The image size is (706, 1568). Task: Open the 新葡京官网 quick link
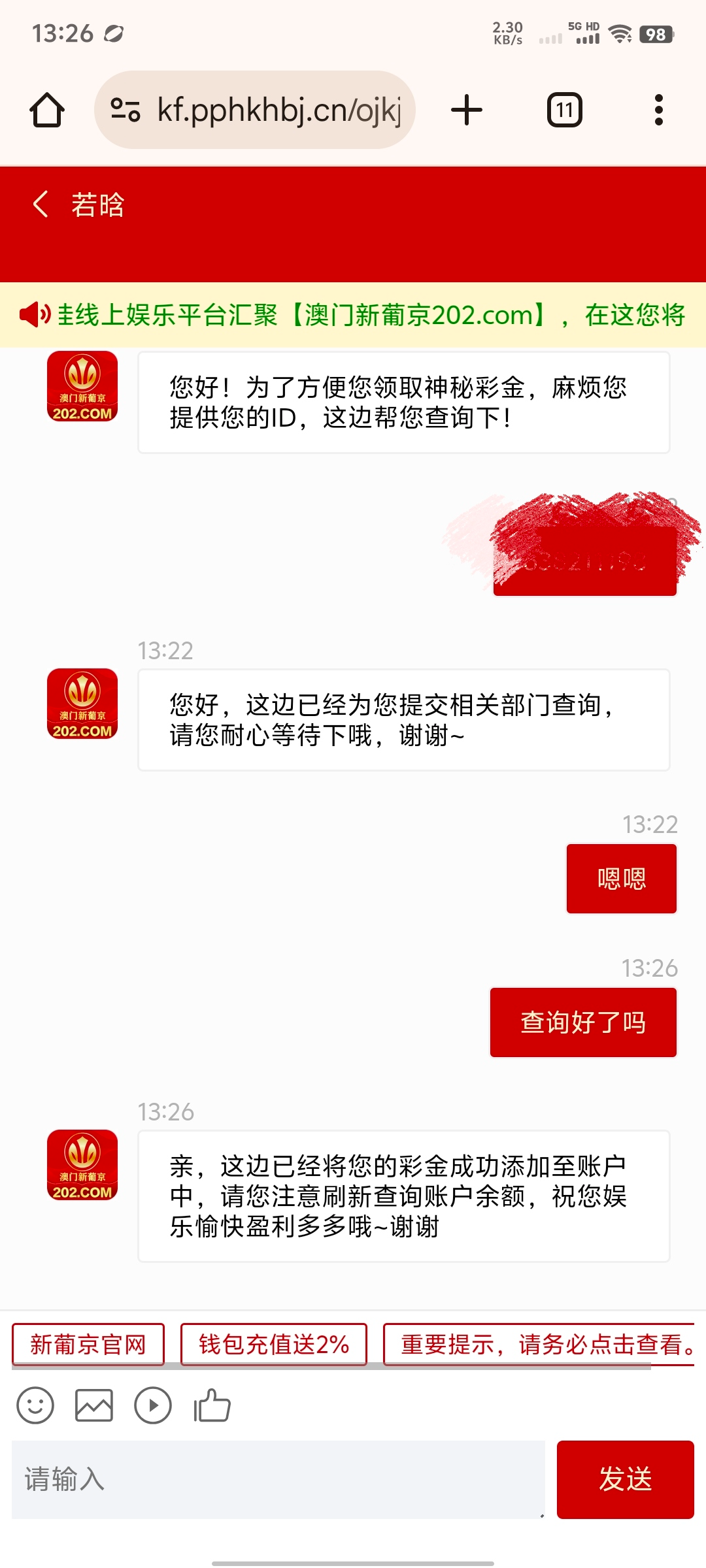(88, 1345)
